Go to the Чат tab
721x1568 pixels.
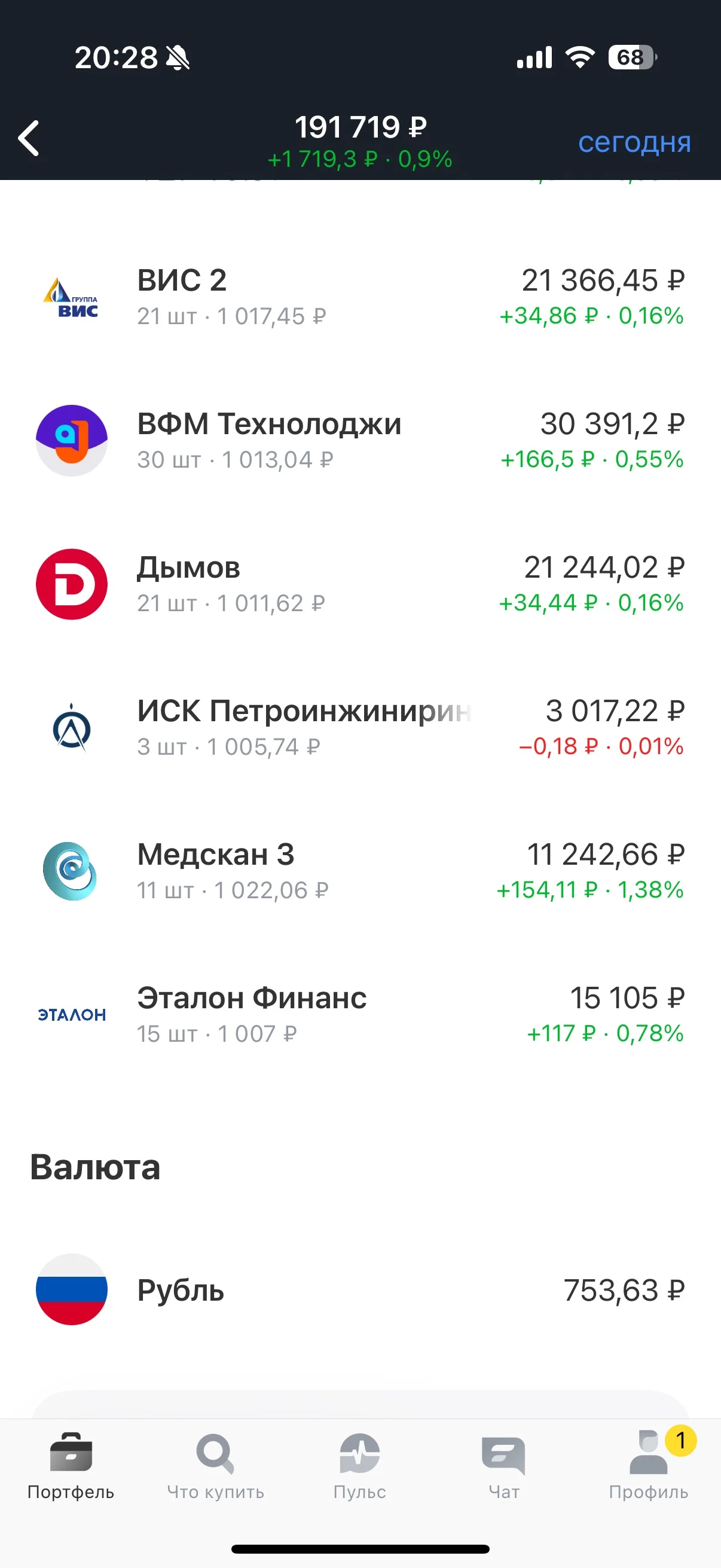pyautogui.click(x=504, y=1467)
